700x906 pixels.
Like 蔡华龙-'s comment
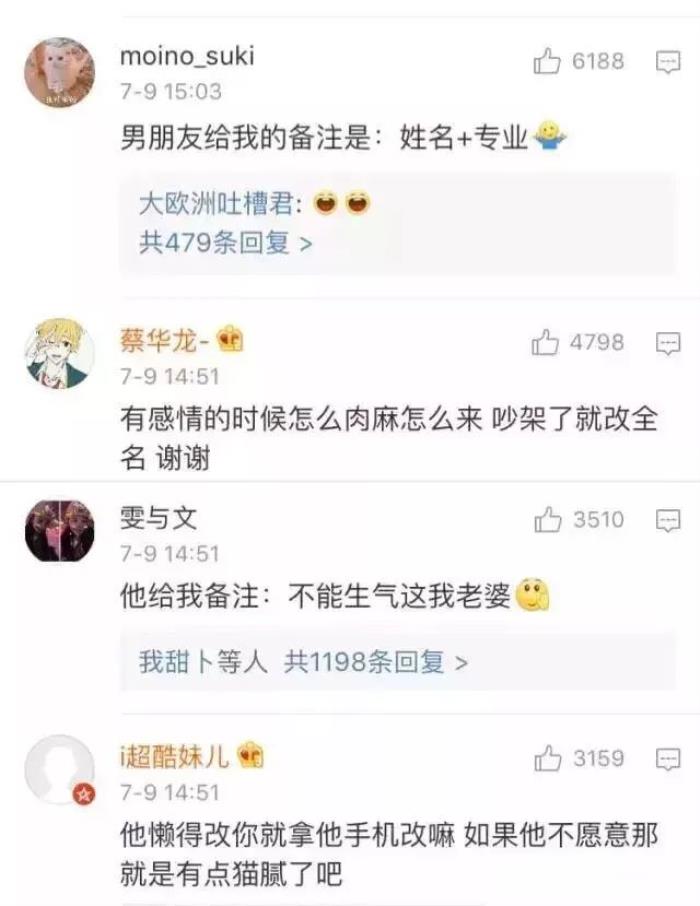546,343
